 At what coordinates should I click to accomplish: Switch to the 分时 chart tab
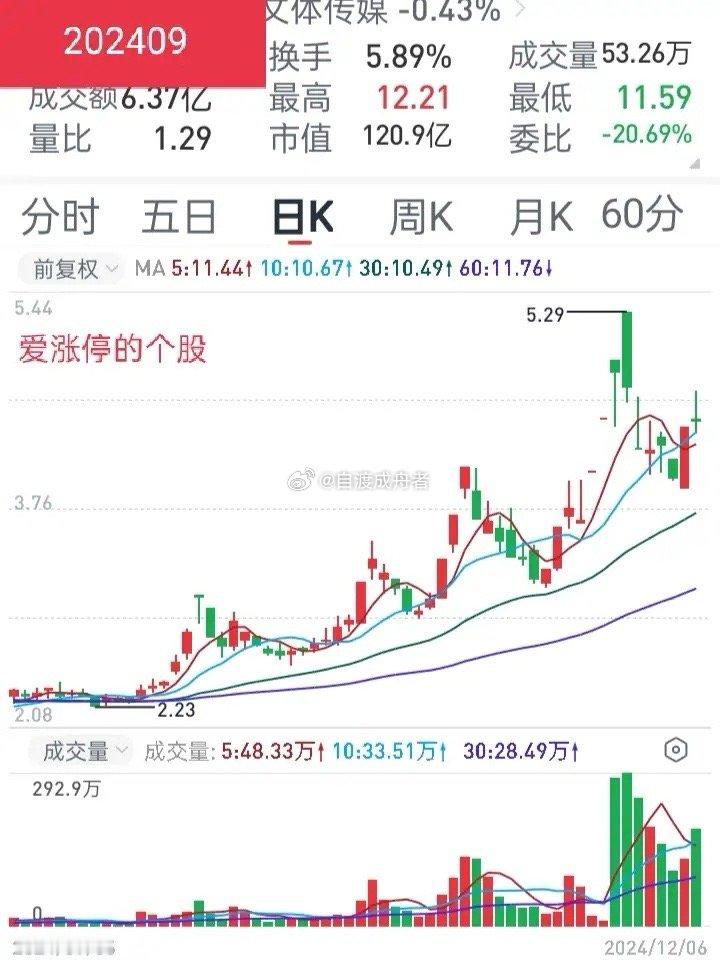click(x=60, y=217)
